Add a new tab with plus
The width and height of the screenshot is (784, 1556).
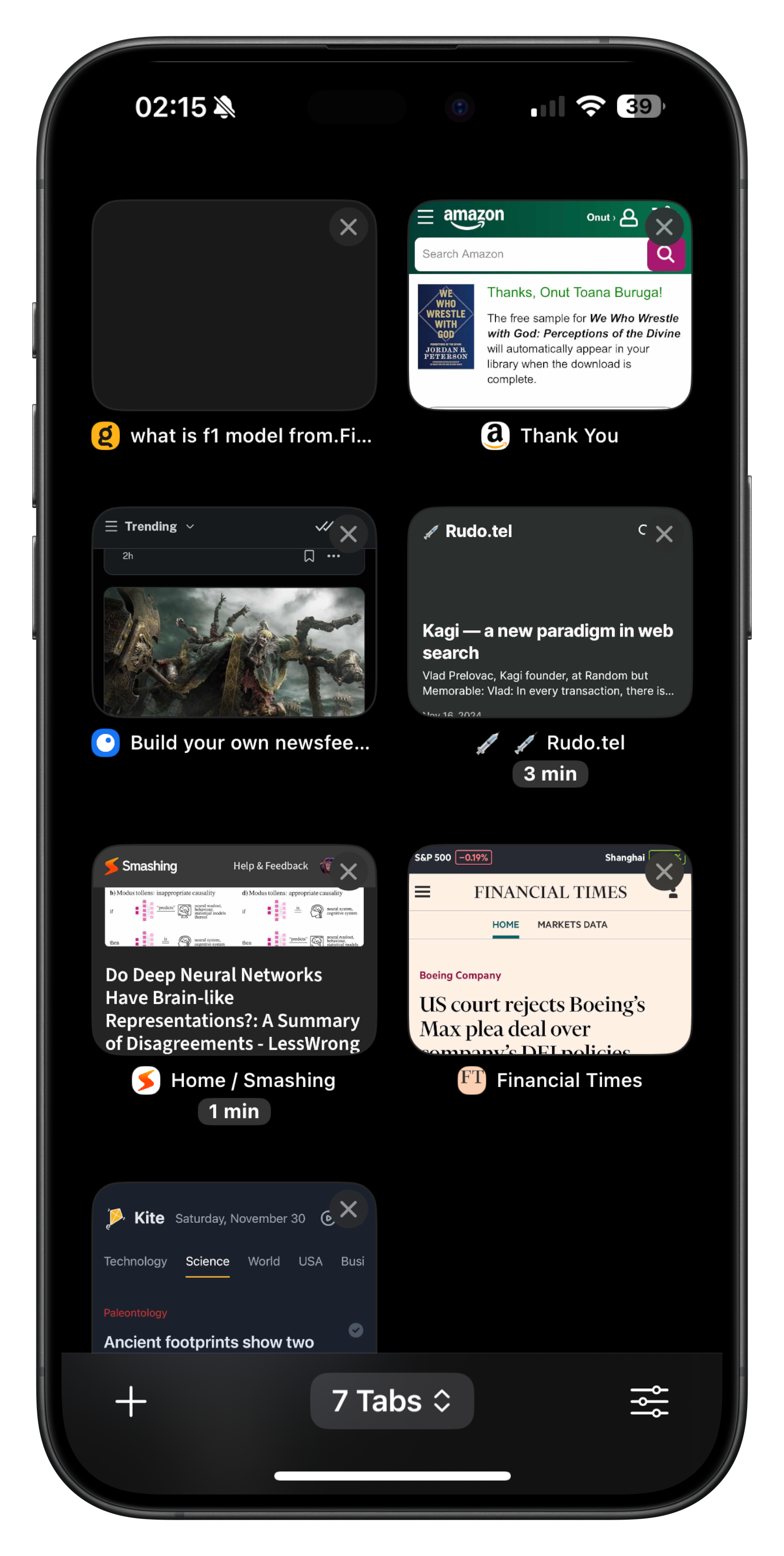[x=131, y=1401]
